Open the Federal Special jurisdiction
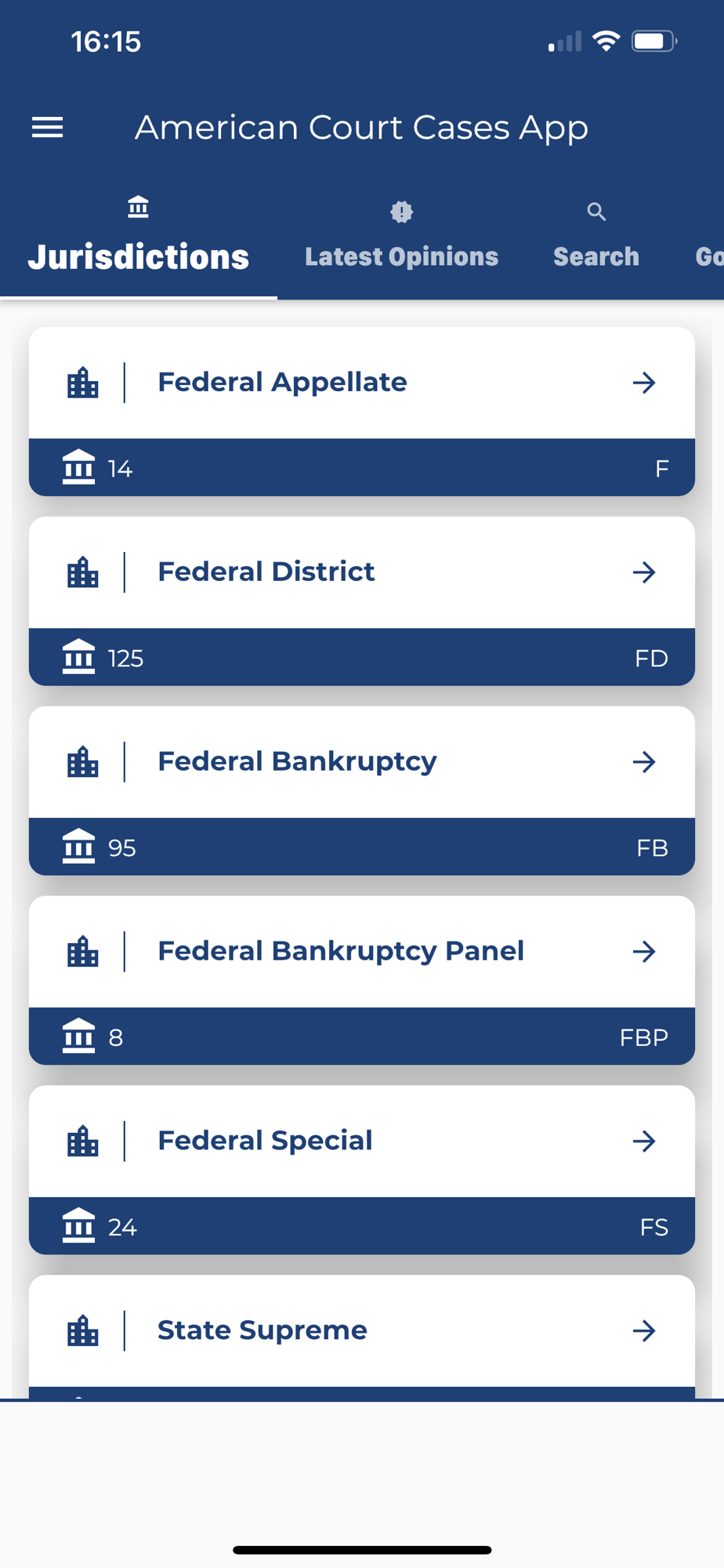The width and height of the screenshot is (724, 1568). 362,1171
